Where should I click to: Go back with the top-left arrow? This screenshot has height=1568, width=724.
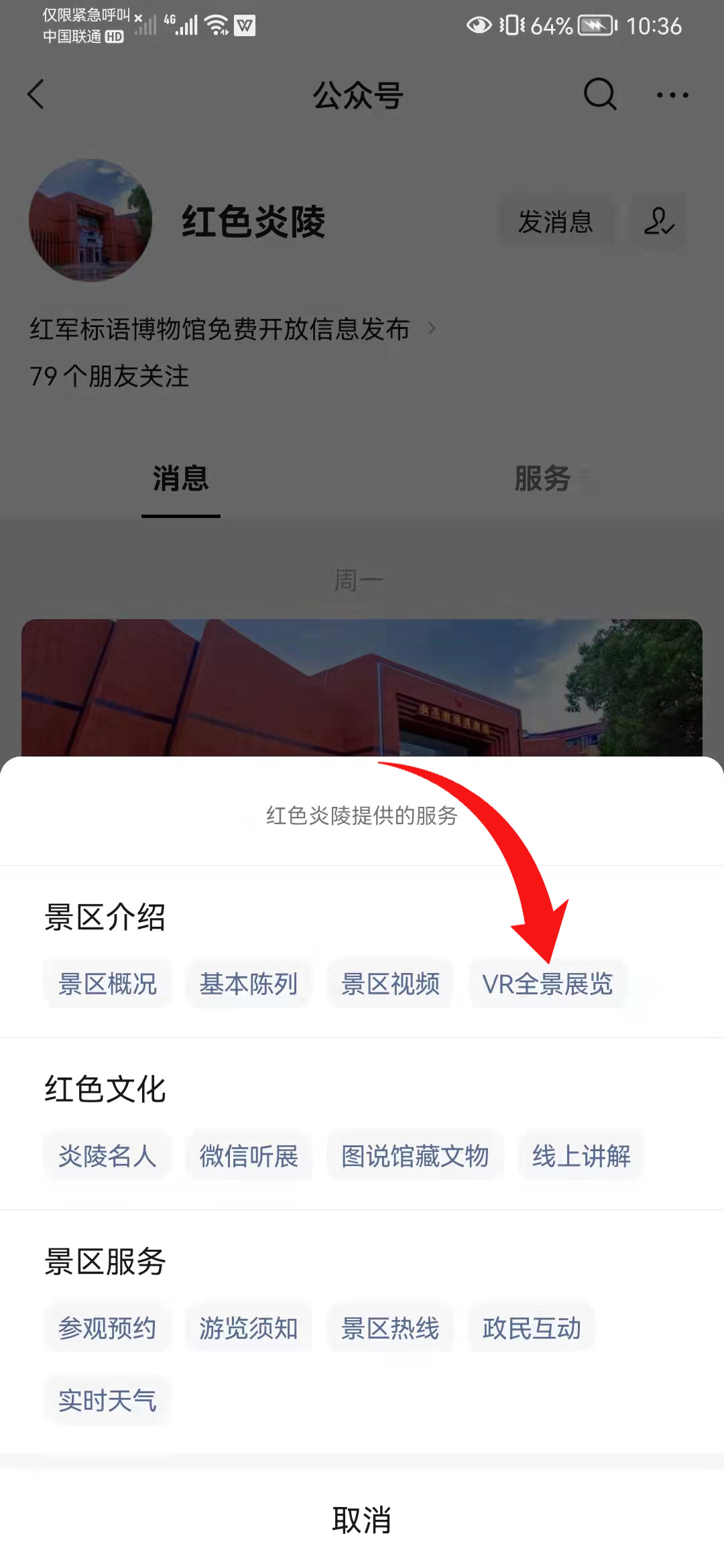click(x=36, y=94)
